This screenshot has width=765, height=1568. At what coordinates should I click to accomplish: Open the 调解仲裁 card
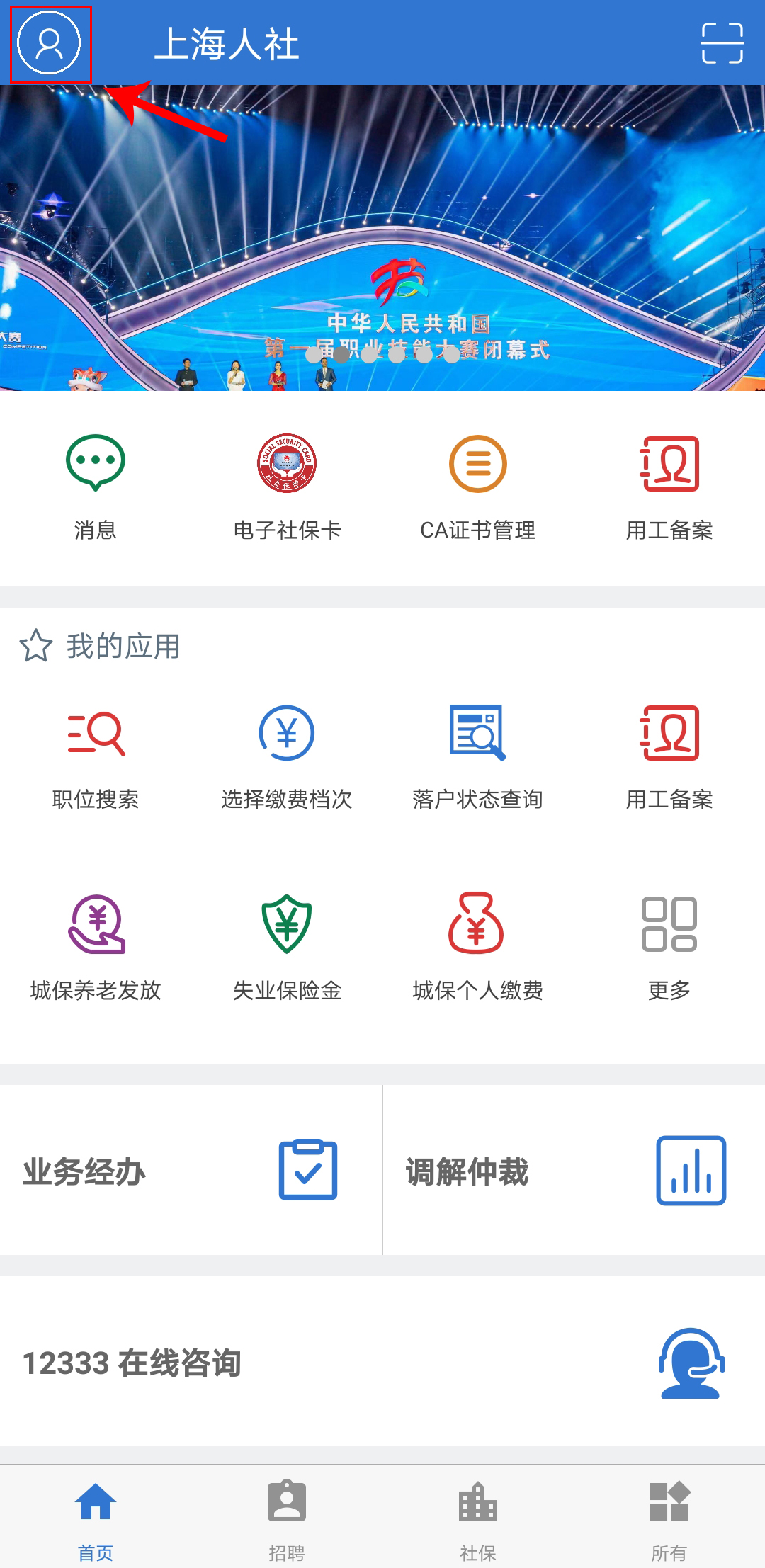coord(574,1170)
